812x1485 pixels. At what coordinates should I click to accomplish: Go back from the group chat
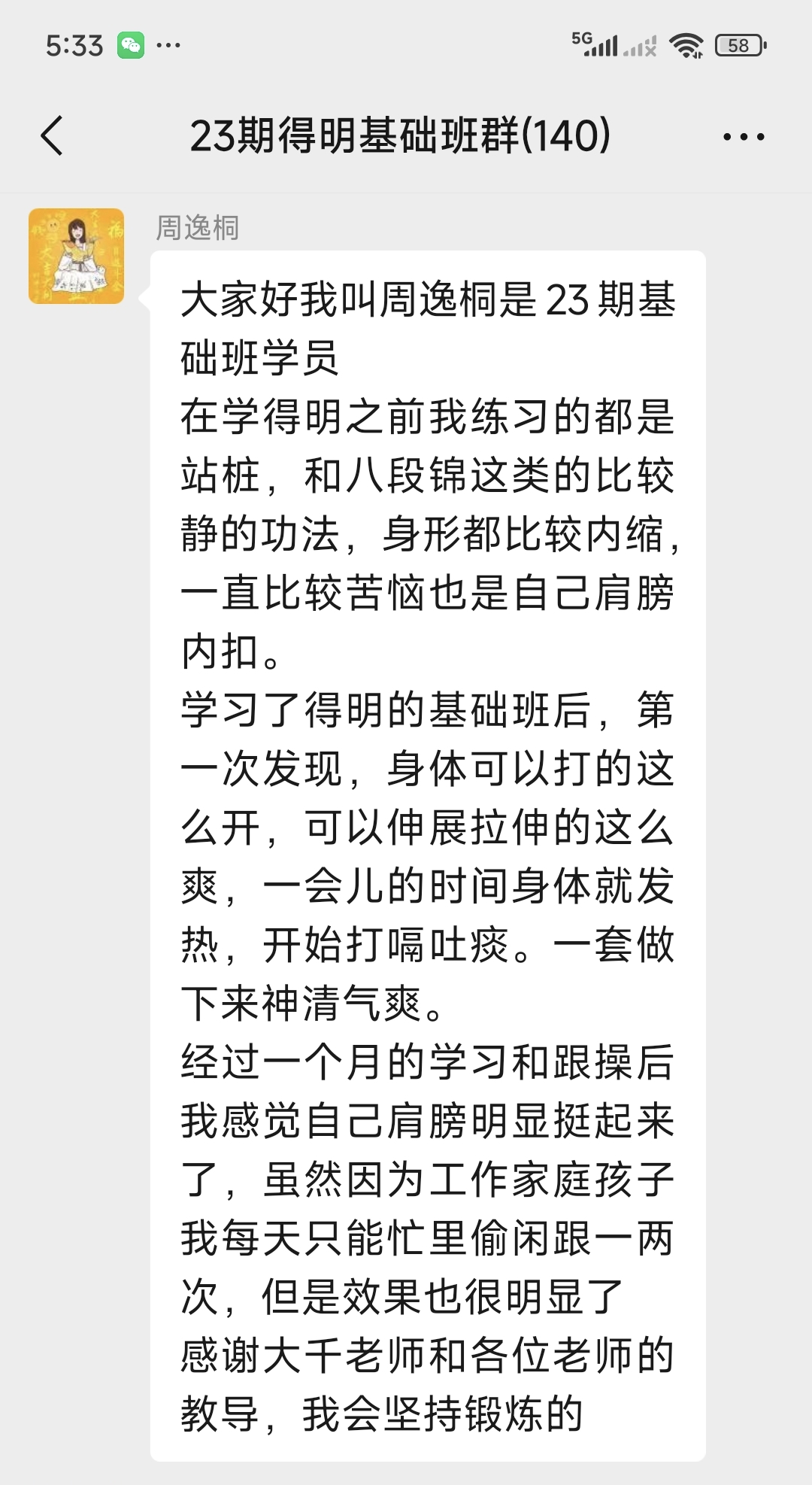52,136
